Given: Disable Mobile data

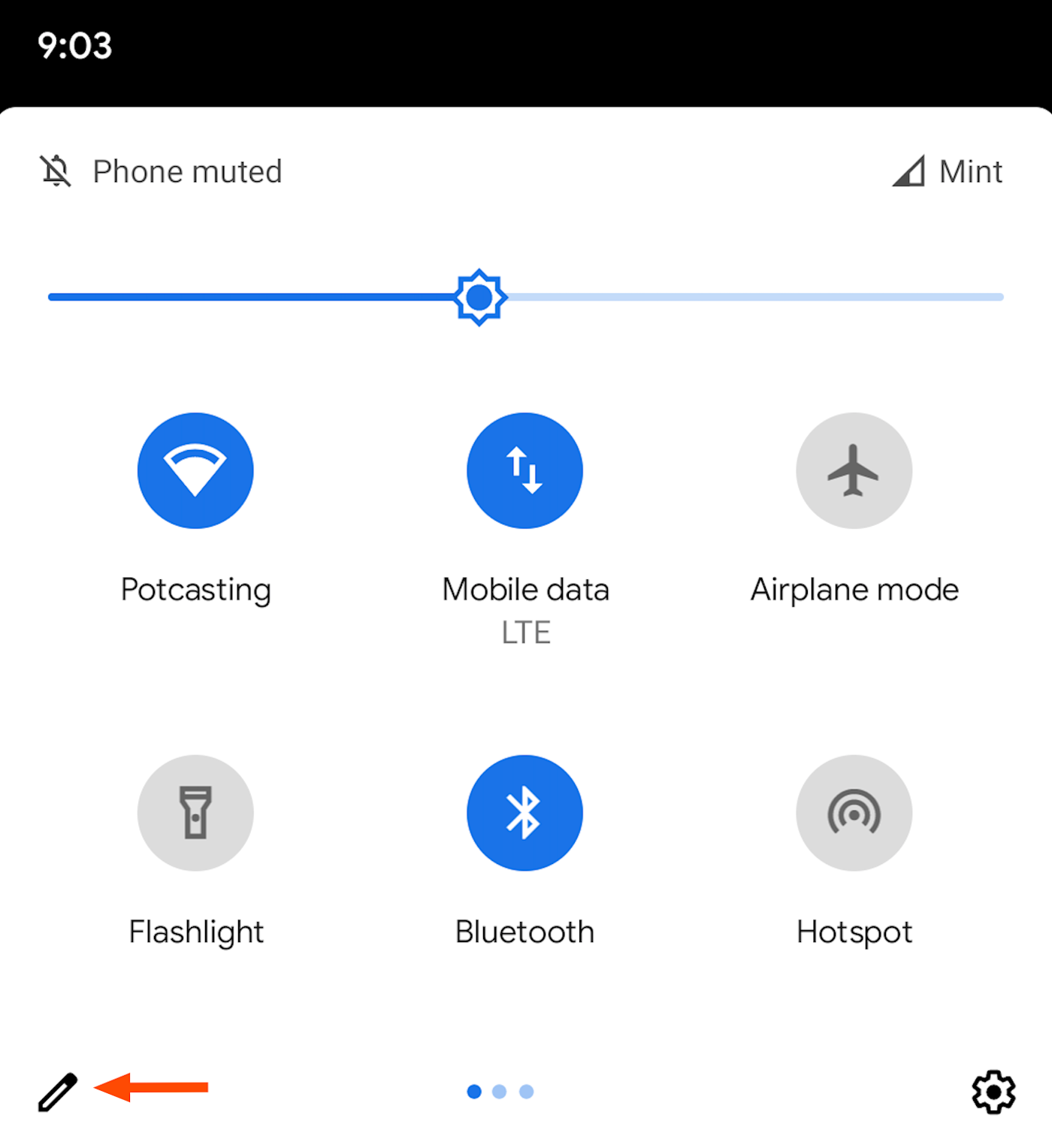Looking at the screenshot, I should [524, 470].
